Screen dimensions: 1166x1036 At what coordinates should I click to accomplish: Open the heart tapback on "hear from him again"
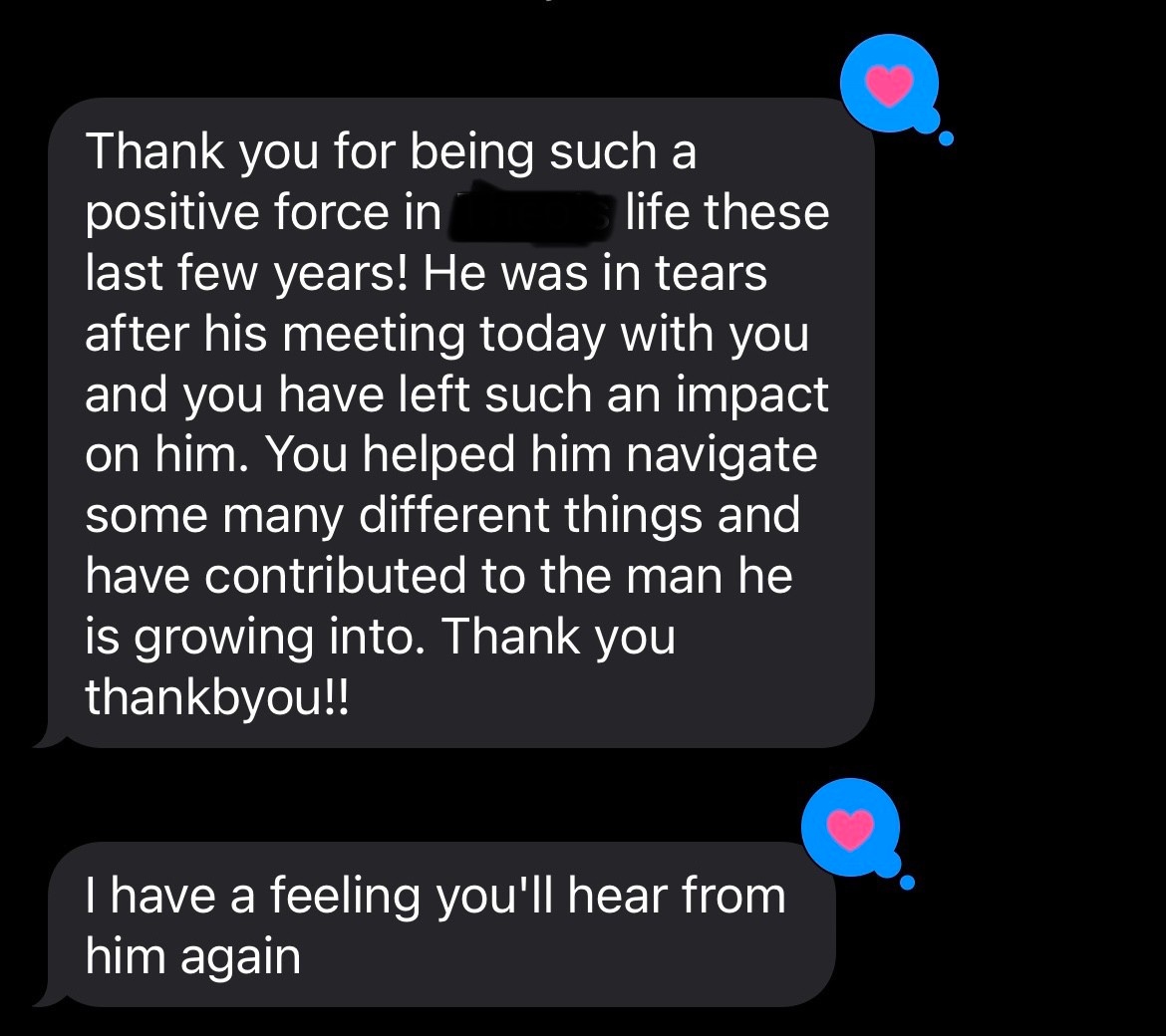point(850,830)
